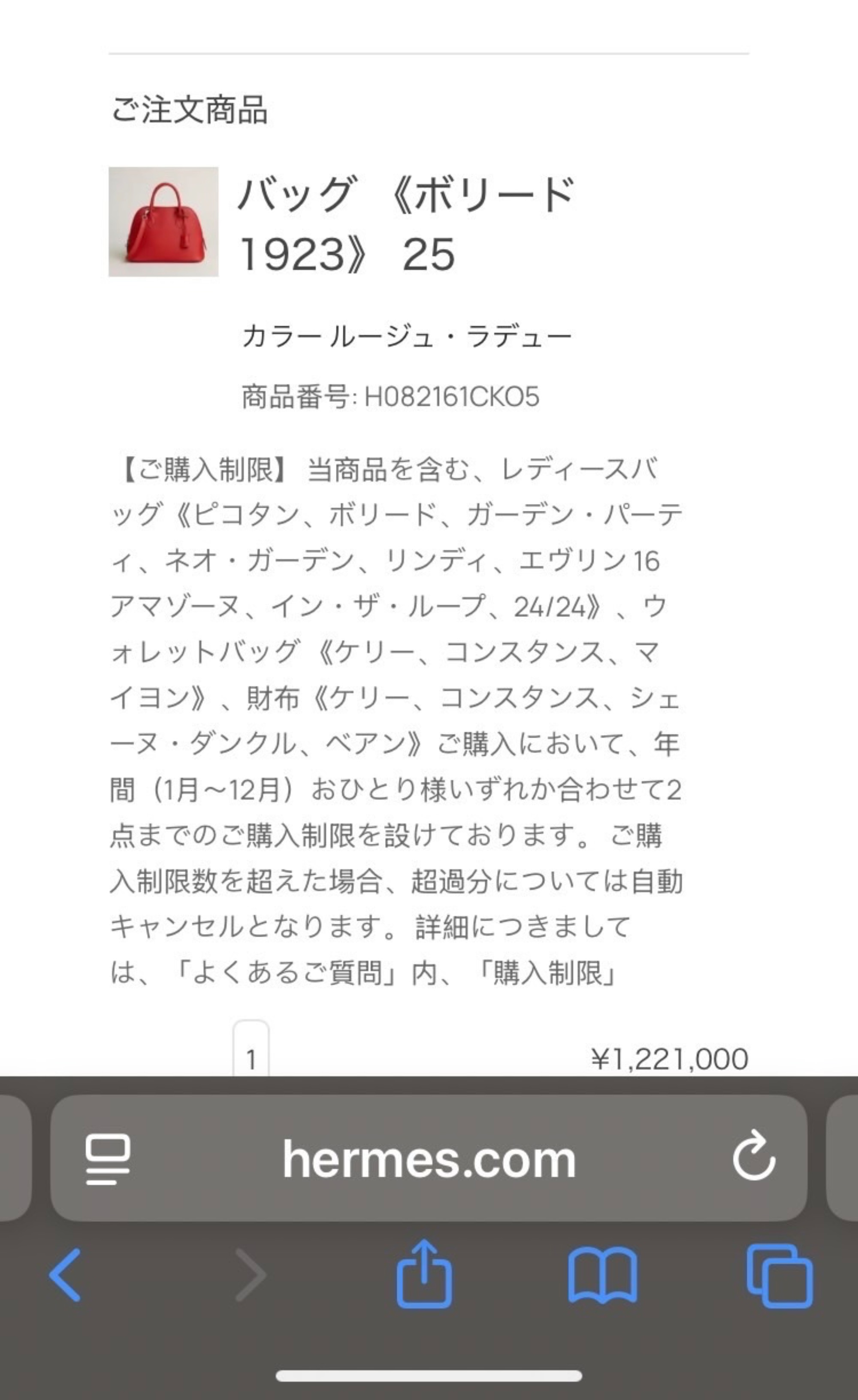Tap the hermes.com address bar
This screenshot has height=1400, width=858.
429,1159
